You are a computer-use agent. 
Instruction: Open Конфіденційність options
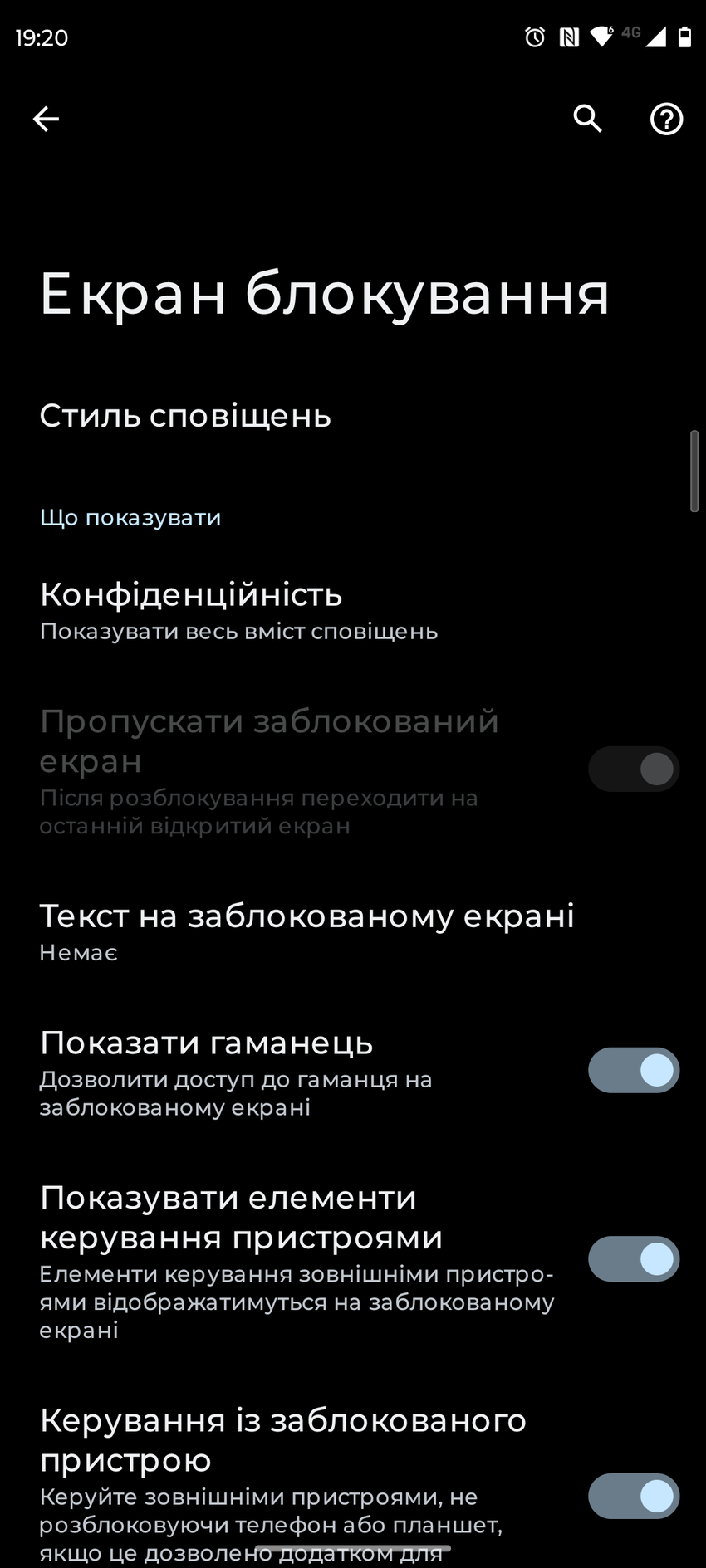[x=238, y=611]
